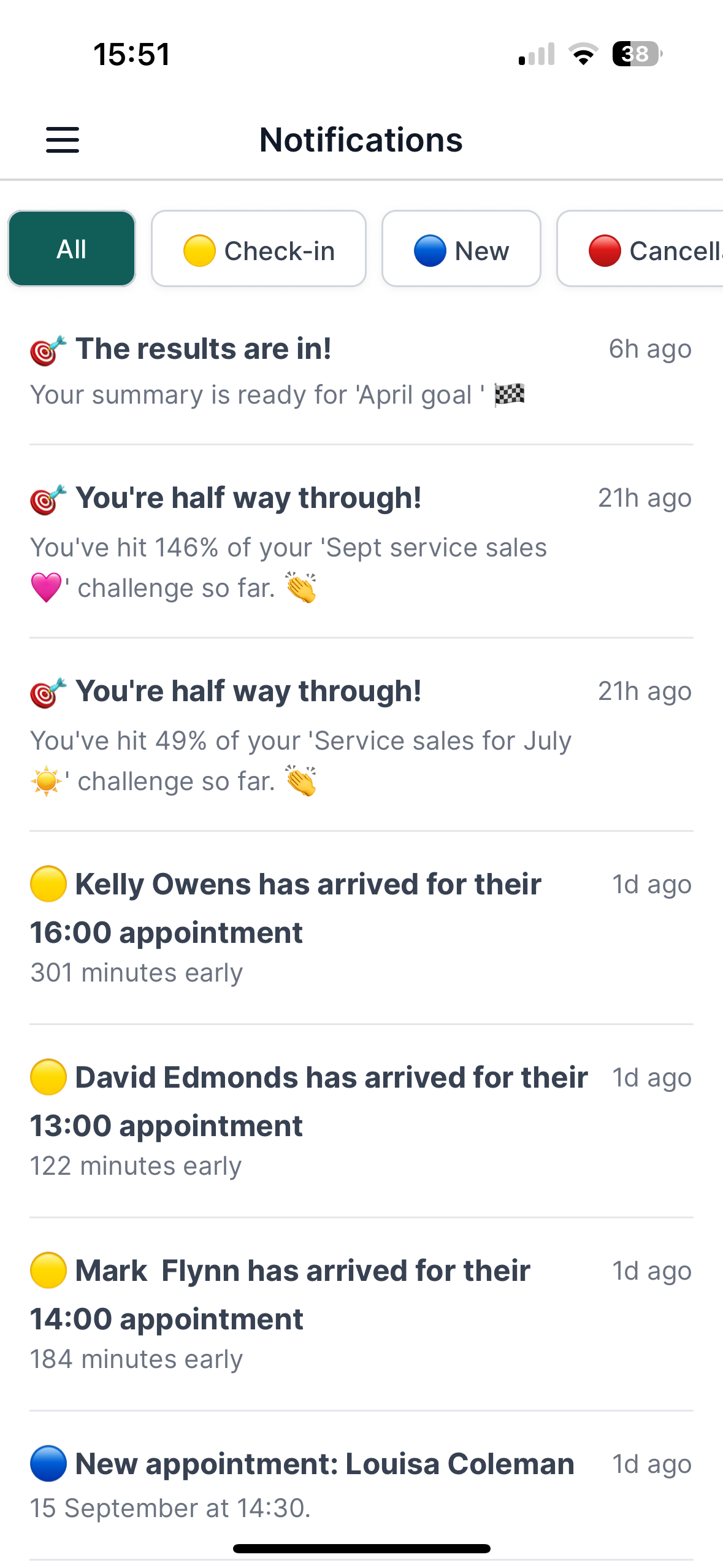Select the All filter chip
Screen dimensions: 723x1568
pos(72,248)
